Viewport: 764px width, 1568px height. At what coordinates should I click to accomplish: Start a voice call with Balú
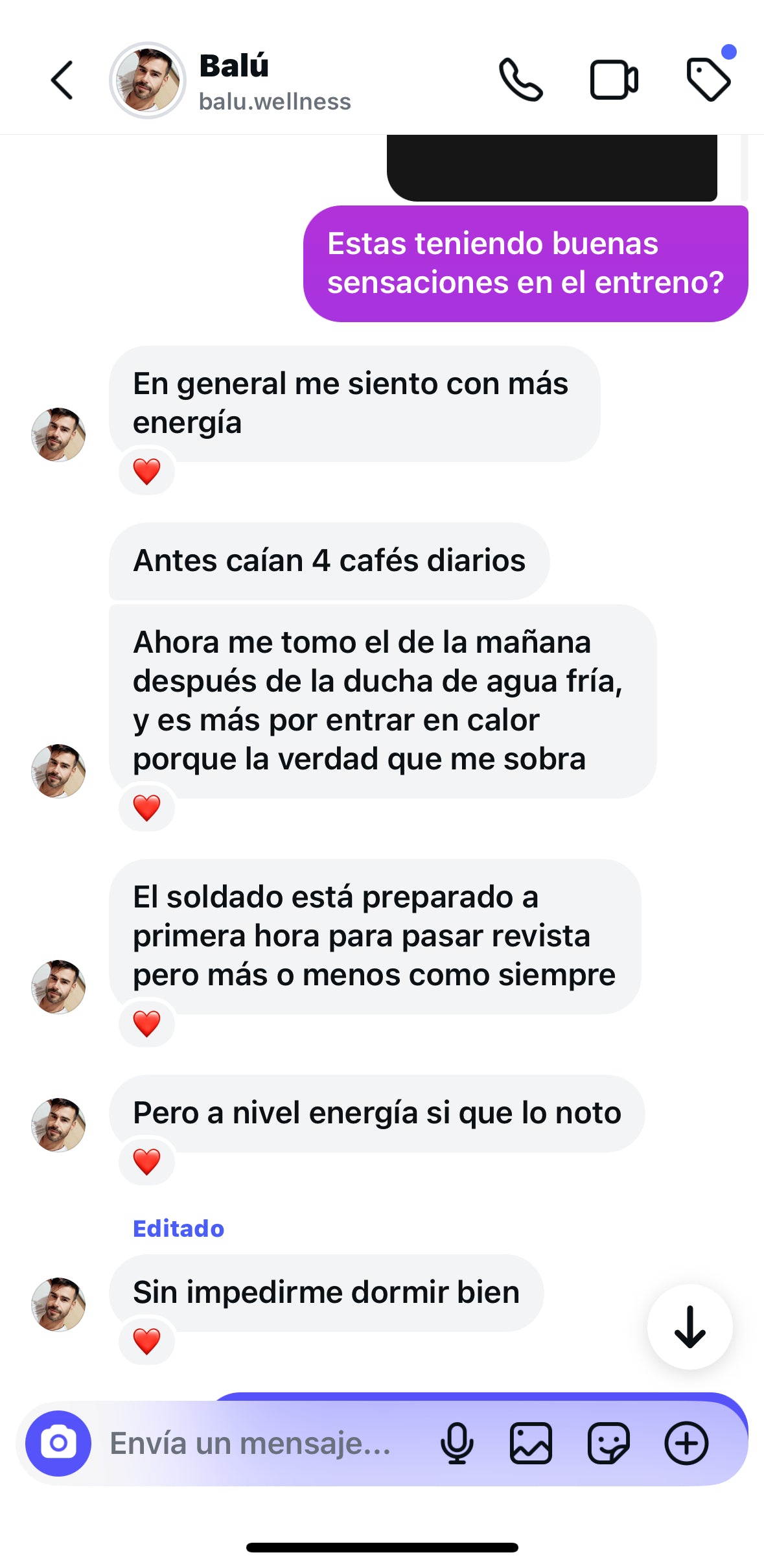520,80
